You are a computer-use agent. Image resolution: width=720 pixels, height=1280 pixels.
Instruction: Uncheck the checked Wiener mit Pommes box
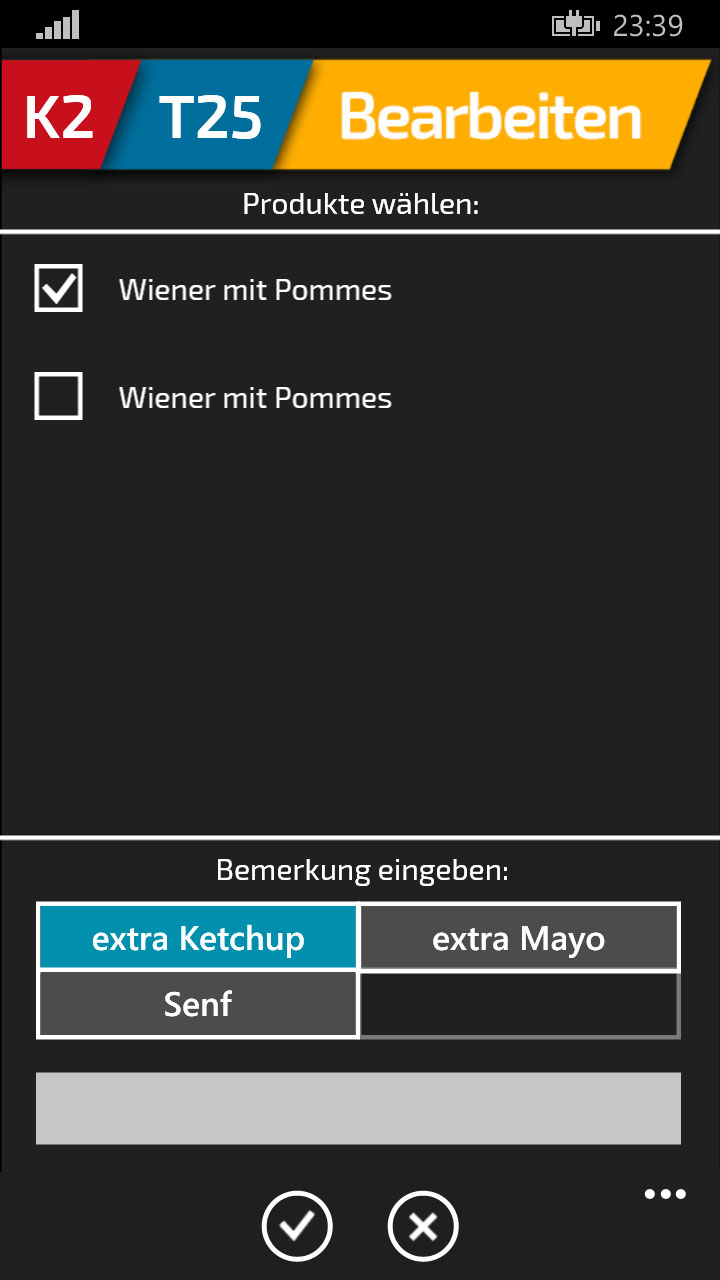click(58, 289)
